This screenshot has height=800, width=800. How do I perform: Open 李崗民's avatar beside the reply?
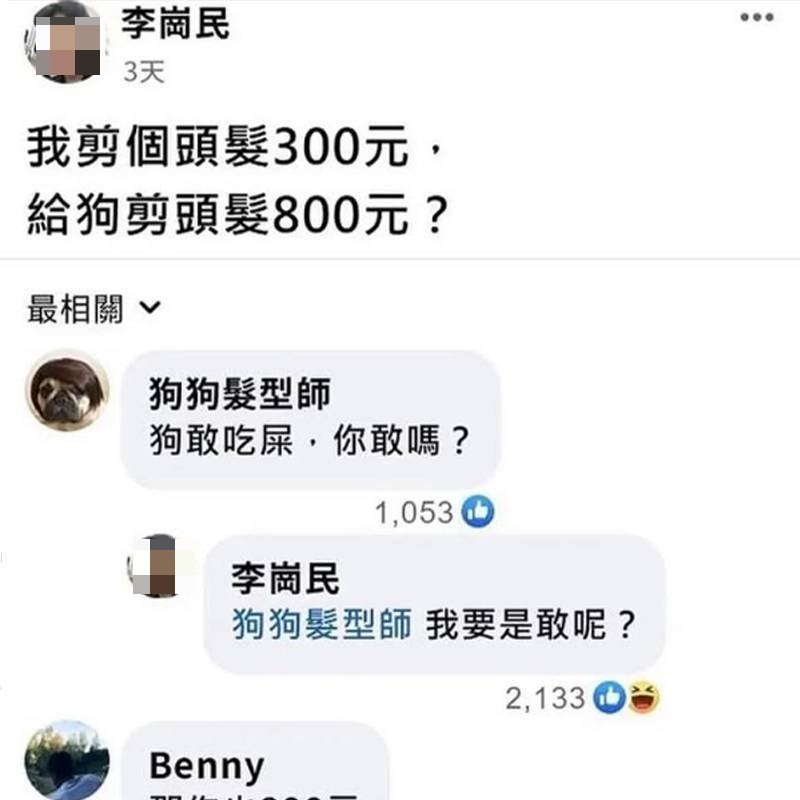tap(153, 566)
